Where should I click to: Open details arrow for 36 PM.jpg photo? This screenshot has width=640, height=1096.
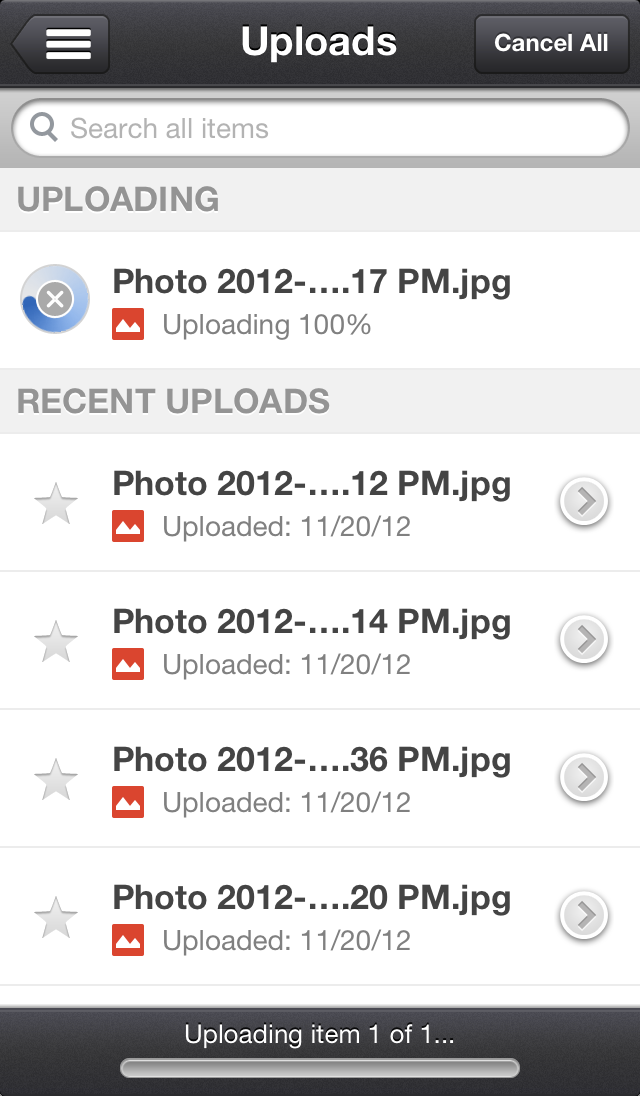coord(584,778)
